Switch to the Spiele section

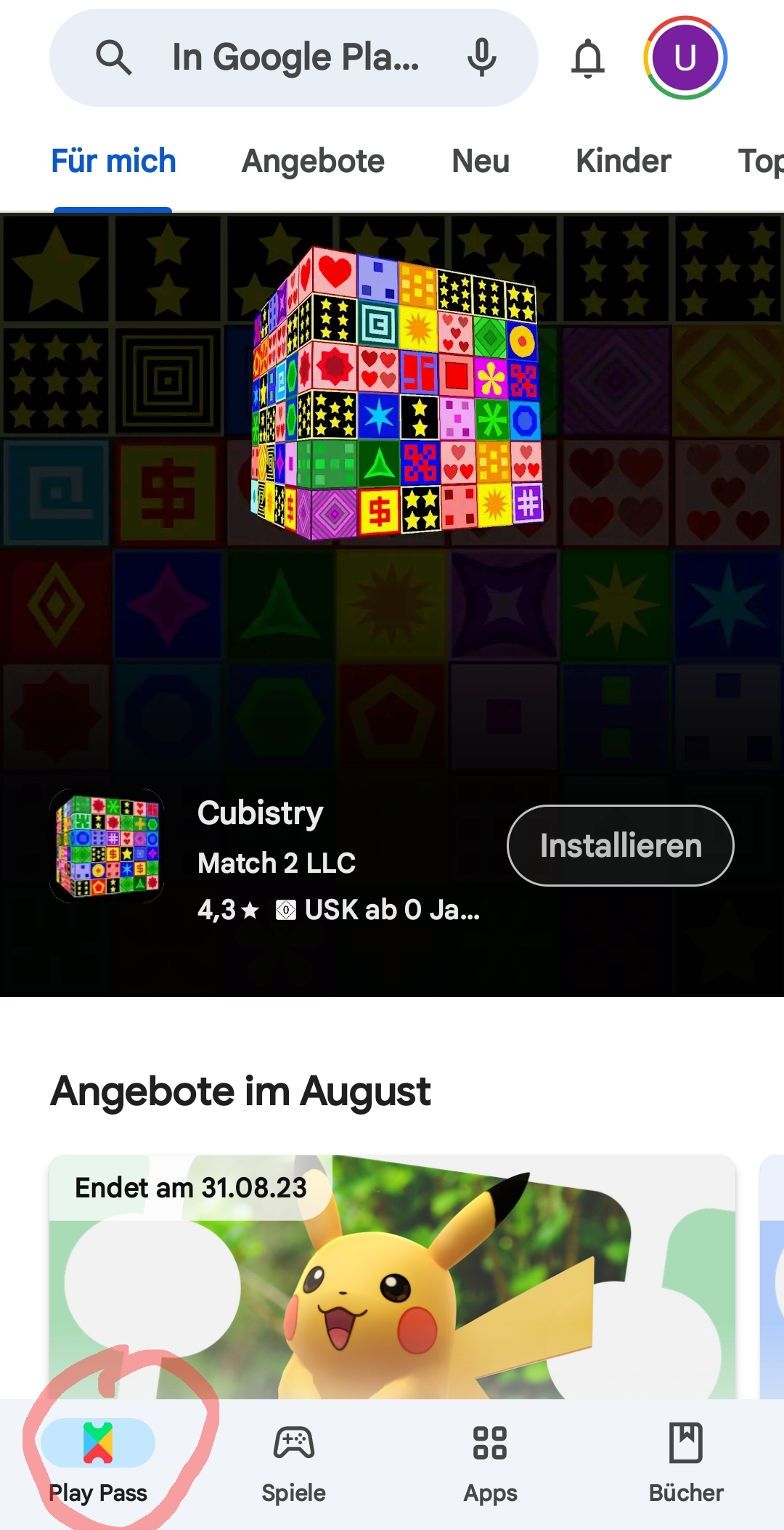(x=293, y=1461)
